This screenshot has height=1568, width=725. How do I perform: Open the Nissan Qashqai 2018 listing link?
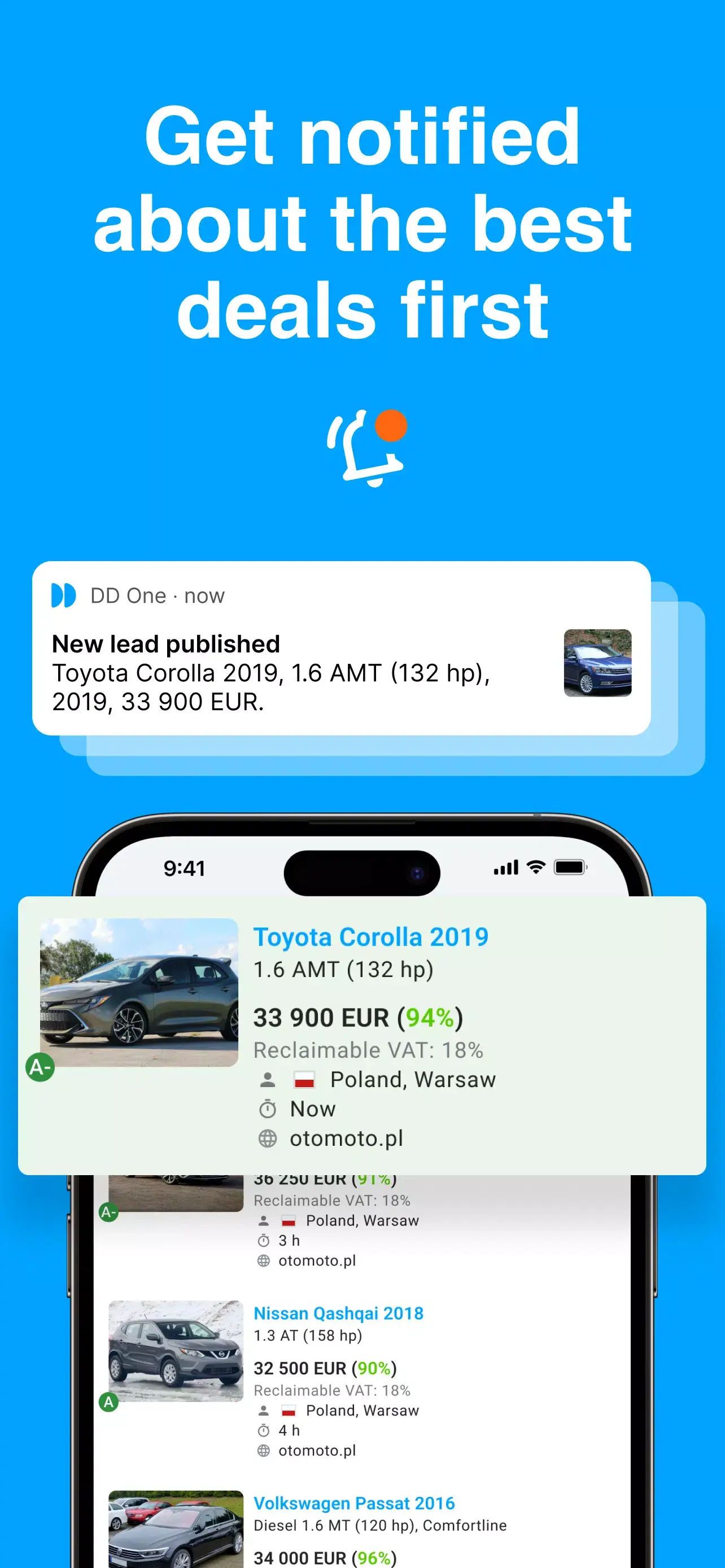(338, 1312)
